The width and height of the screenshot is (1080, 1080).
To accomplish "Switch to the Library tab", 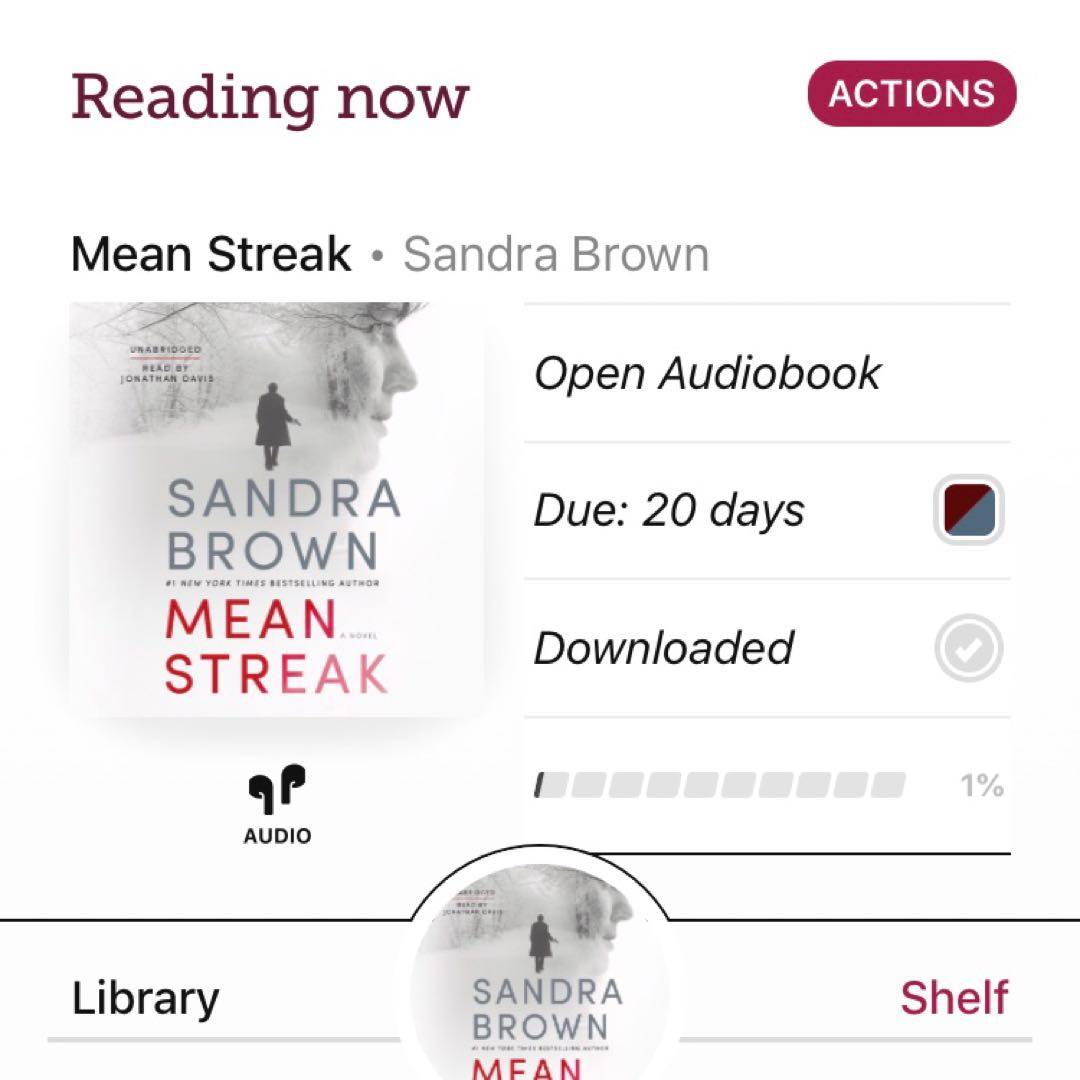I will point(146,998).
